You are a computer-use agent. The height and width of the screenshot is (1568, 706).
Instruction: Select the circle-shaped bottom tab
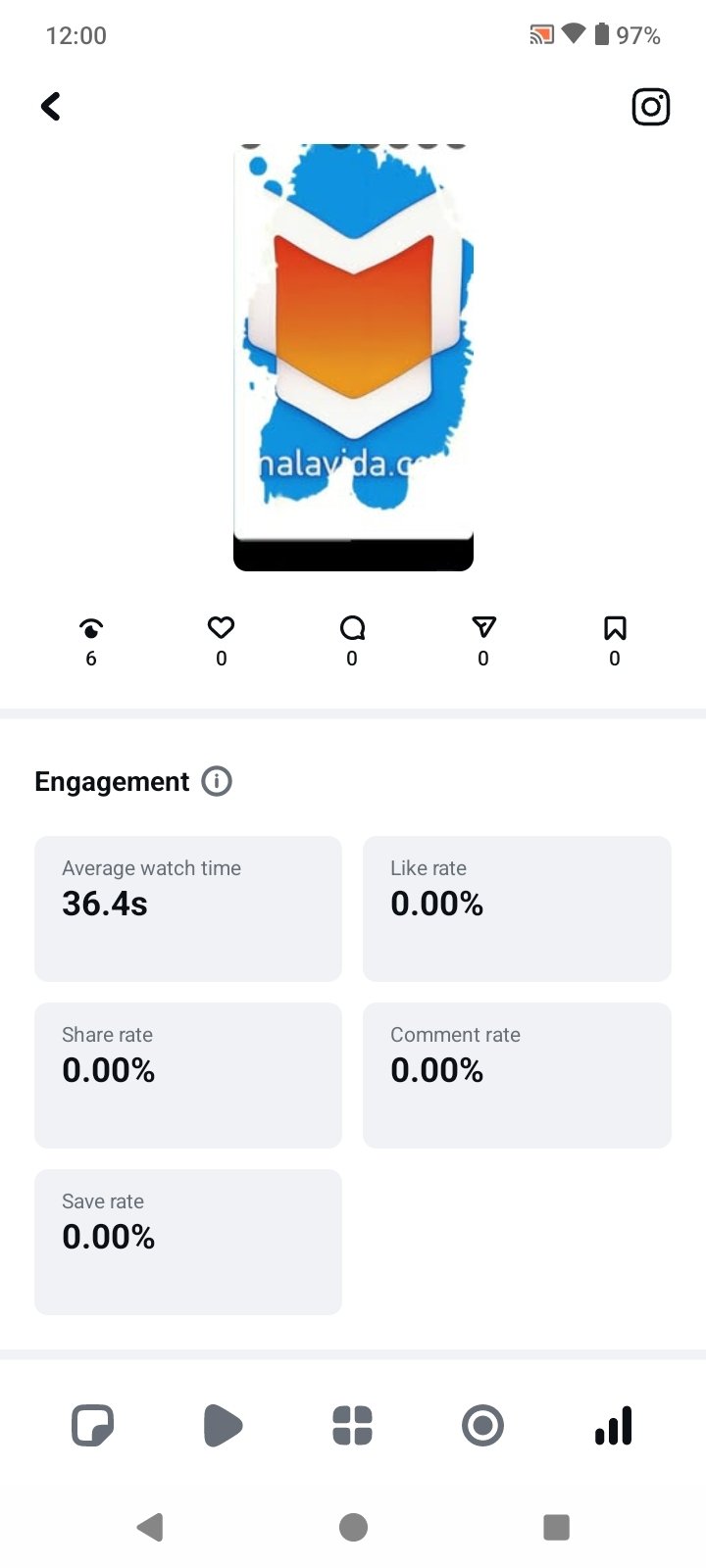tap(482, 1425)
